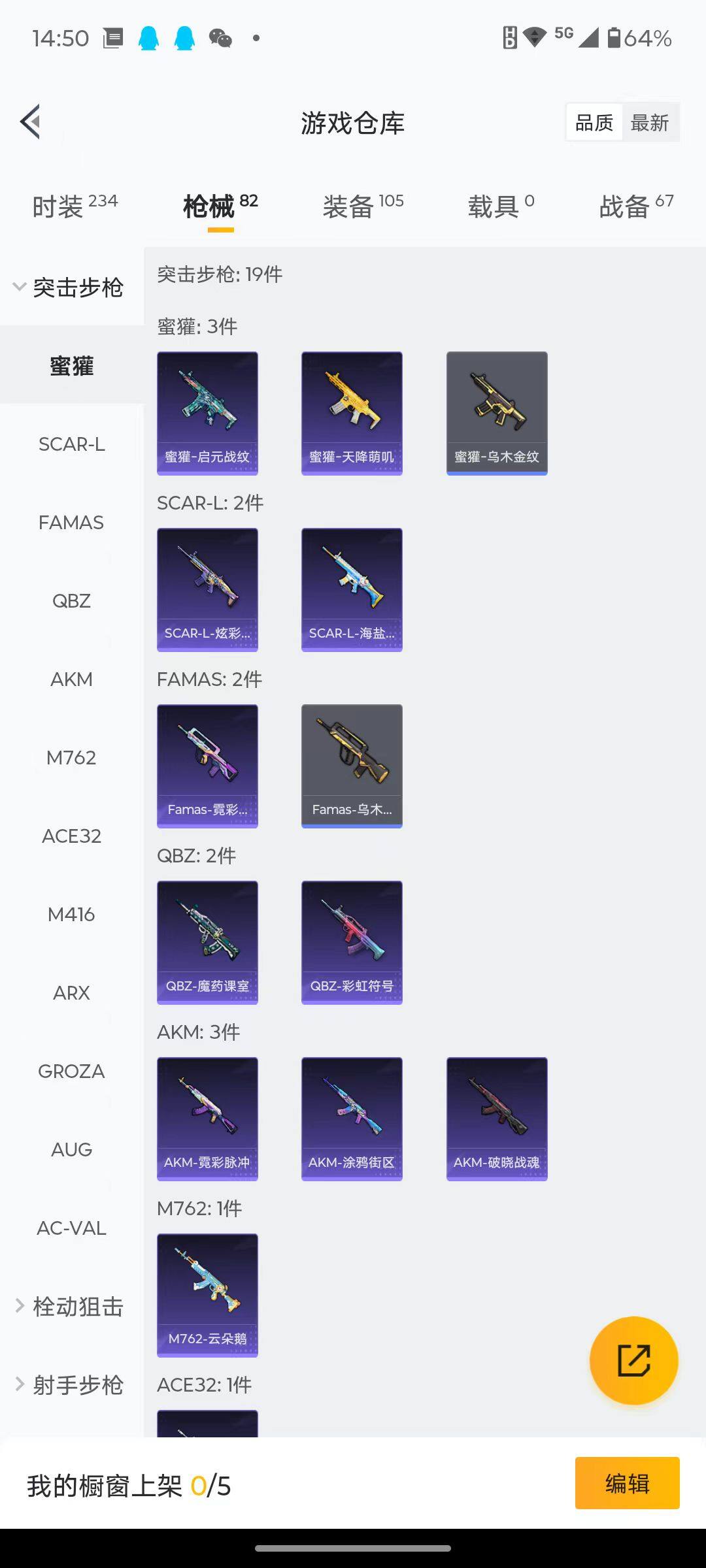View the M762-云朵鹅 skin
Viewport: 706px width, 1568px height.
click(207, 1295)
